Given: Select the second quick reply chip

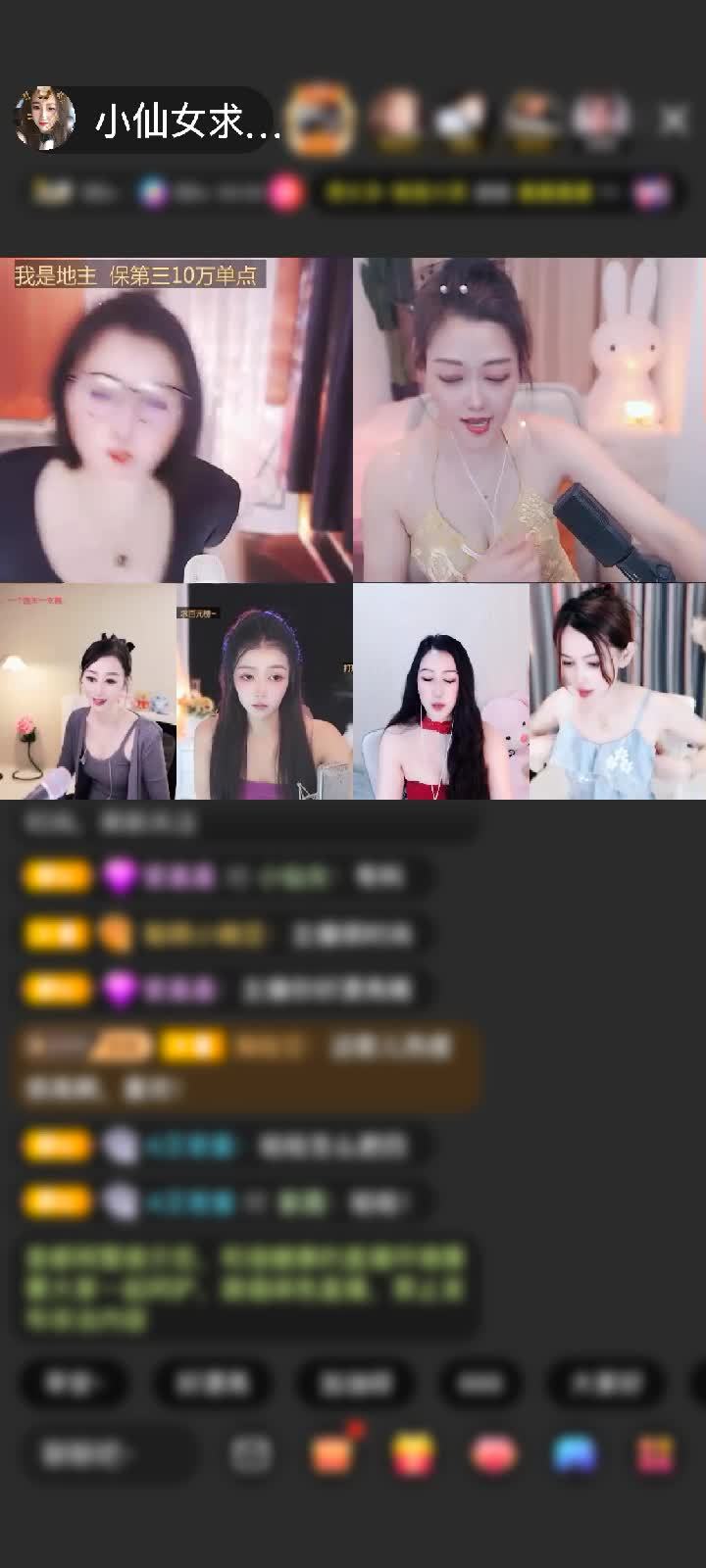Looking at the screenshot, I should point(212,1384).
